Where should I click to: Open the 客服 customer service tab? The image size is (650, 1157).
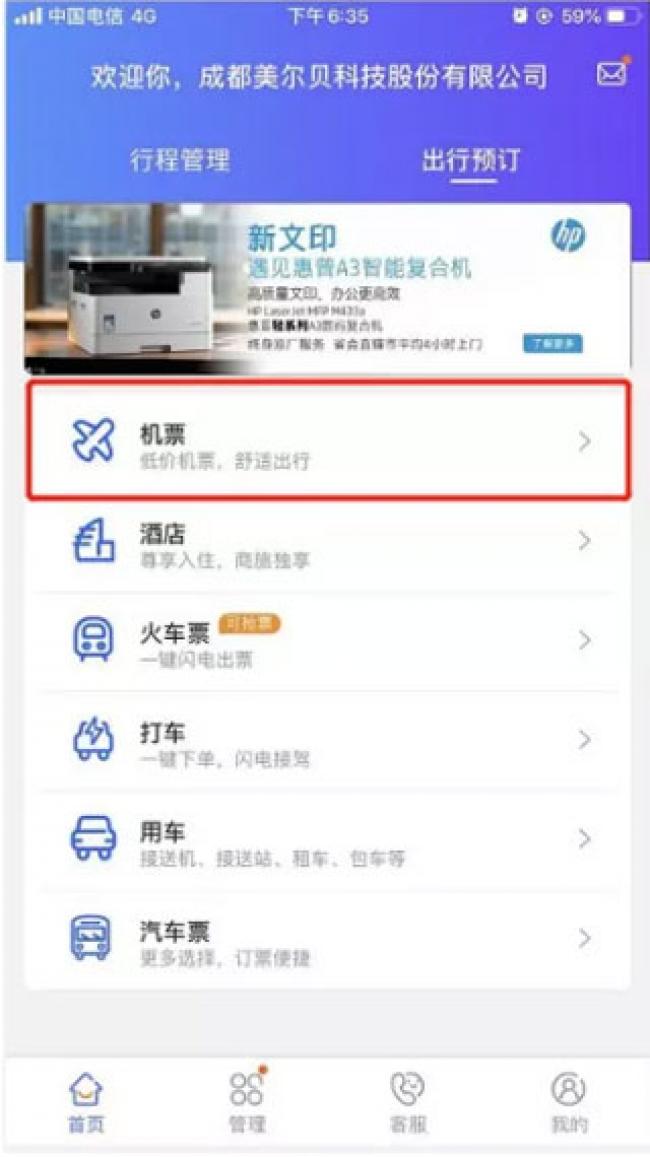tap(408, 1103)
